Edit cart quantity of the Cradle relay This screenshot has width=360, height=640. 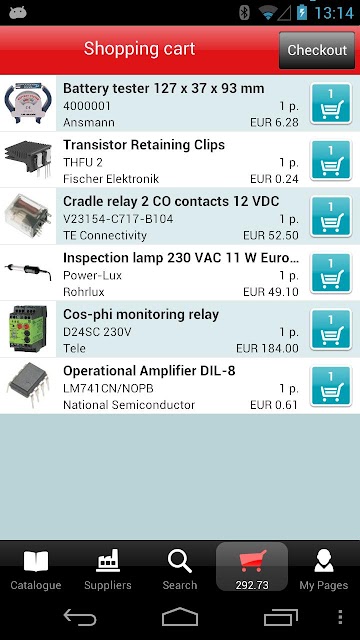331,216
